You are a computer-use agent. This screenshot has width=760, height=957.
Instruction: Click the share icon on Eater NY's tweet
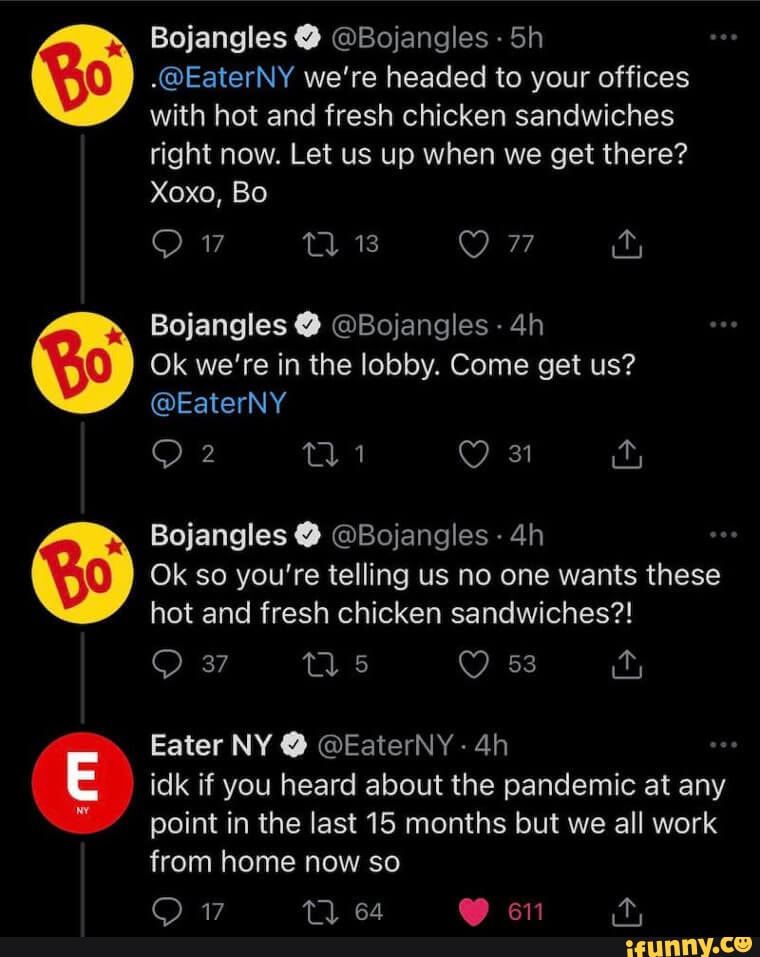tap(627, 911)
